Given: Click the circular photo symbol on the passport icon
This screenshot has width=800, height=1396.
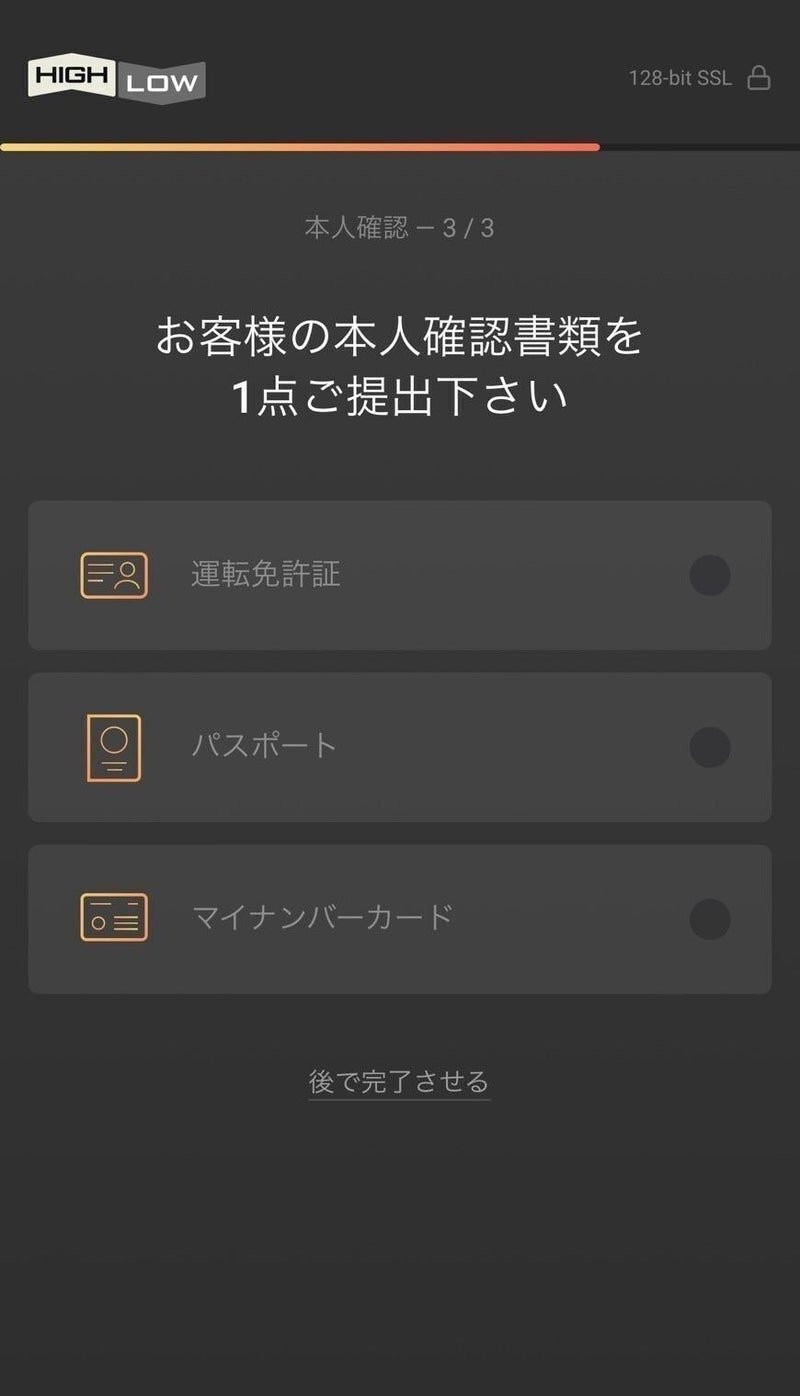Looking at the screenshot, I should 113,740.
